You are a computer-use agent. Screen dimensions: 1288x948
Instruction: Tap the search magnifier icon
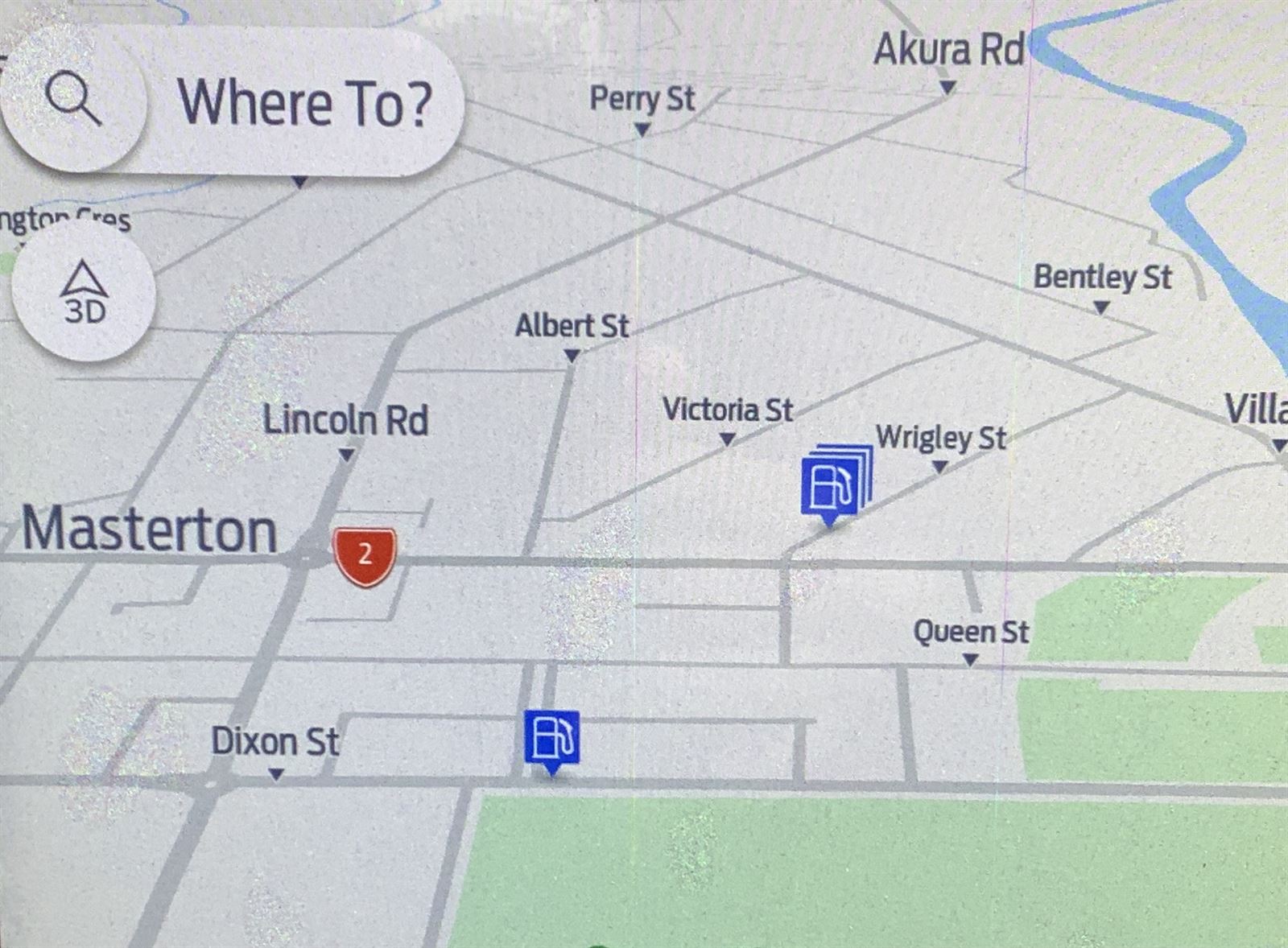pyautogui.click(x=73, y=100)
